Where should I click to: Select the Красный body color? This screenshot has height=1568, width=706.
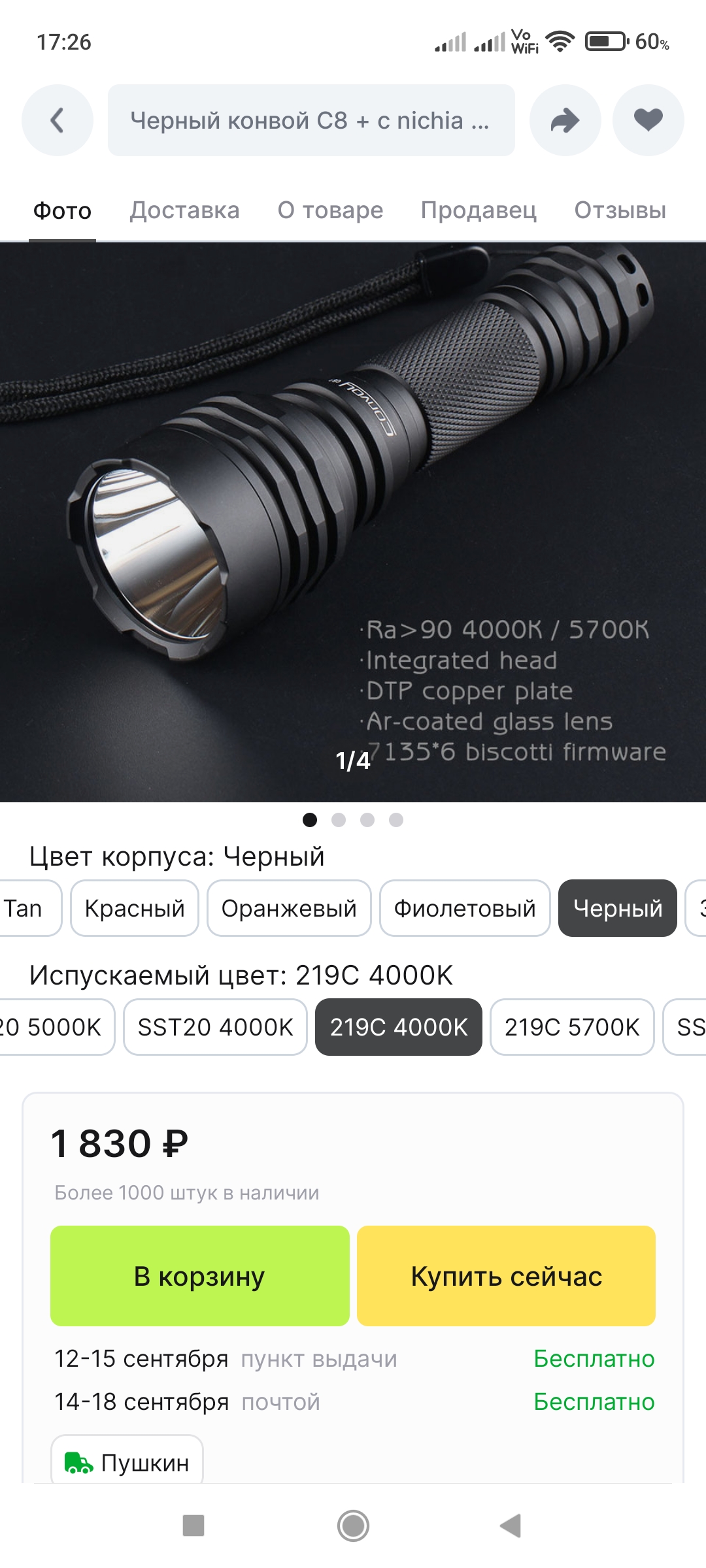tap(135, 908)
